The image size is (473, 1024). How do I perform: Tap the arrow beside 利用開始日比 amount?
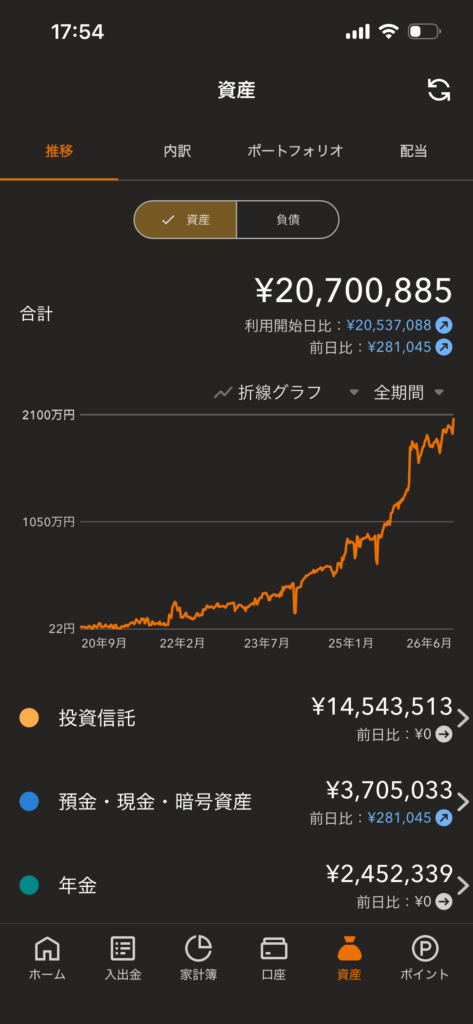[444, 325]
